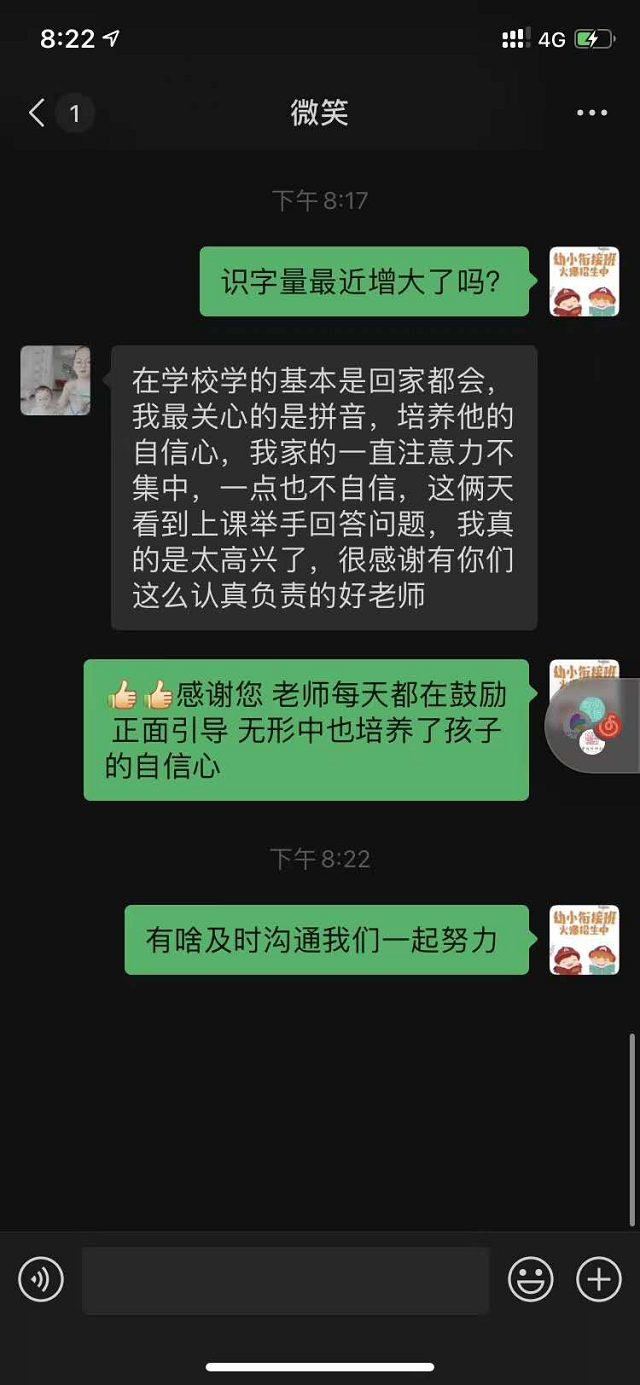Switch to voice message input
Screen dimensions: 640x1385
tap(41, 1279)
